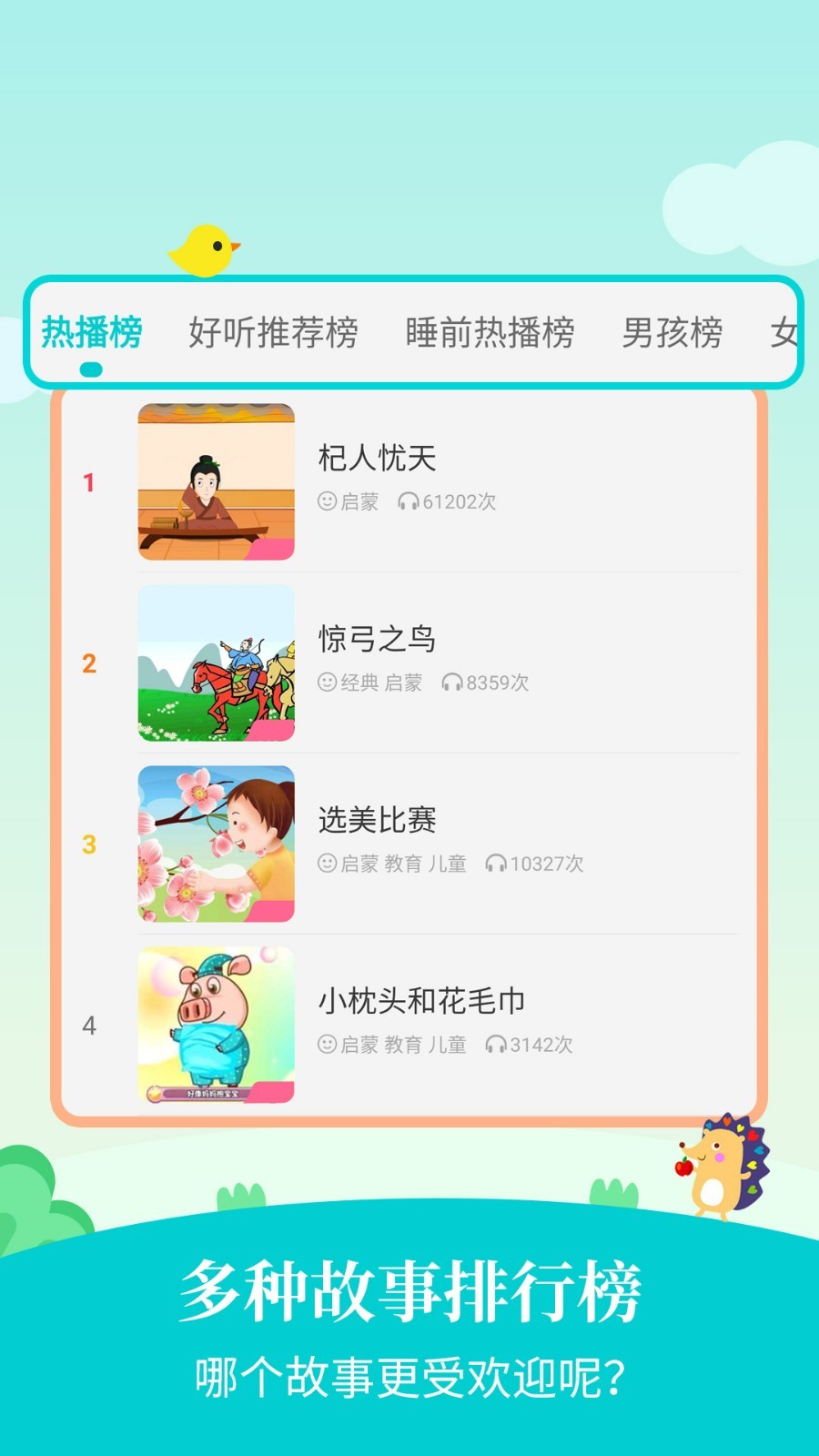Image resolution: width=819 pixels, height=1456 pixels.
Task: Click the rank number 2 beside 惊弓之鸟
Action: (88, 662)
